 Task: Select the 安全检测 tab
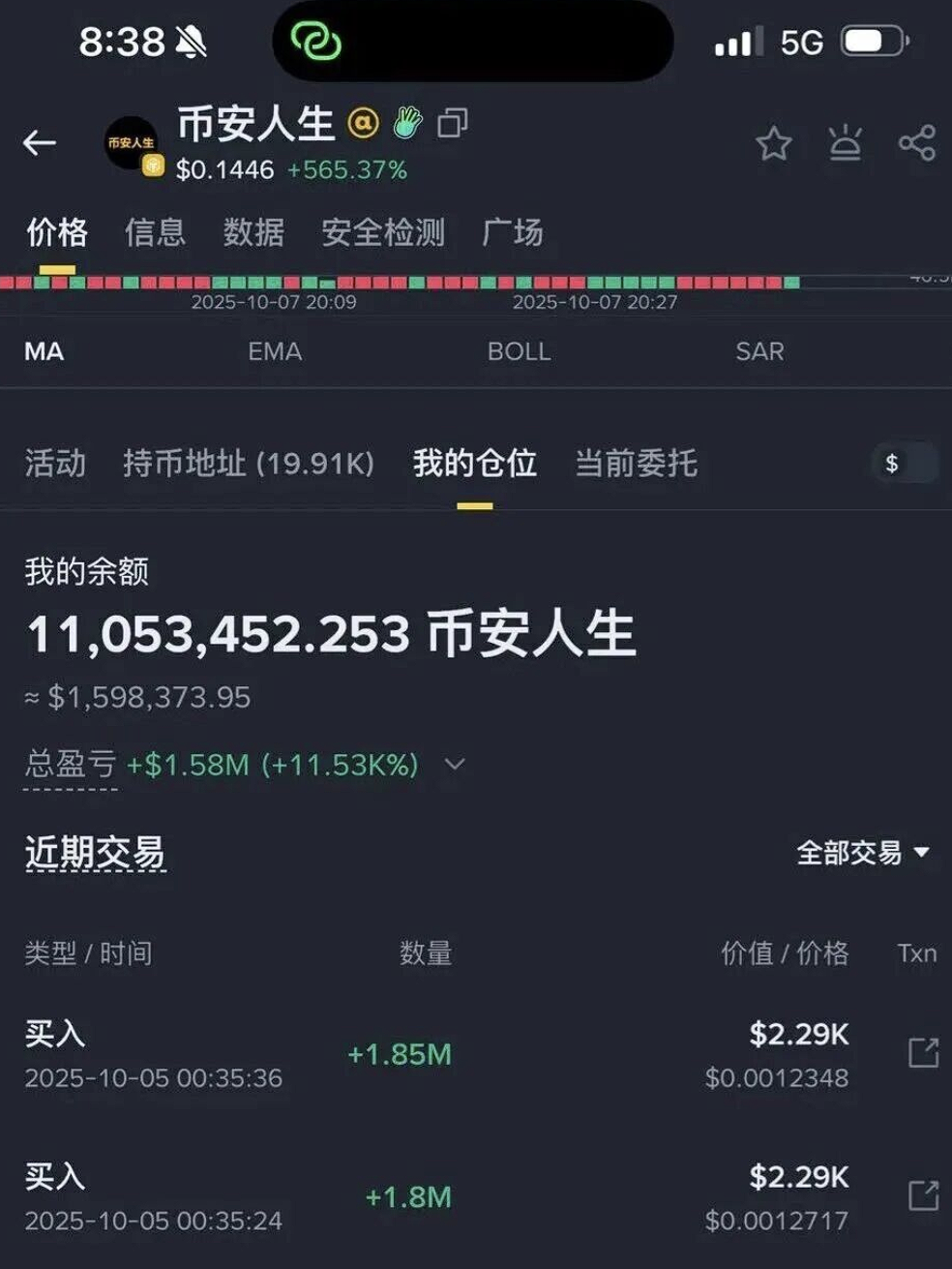click(x=383, y=232)
